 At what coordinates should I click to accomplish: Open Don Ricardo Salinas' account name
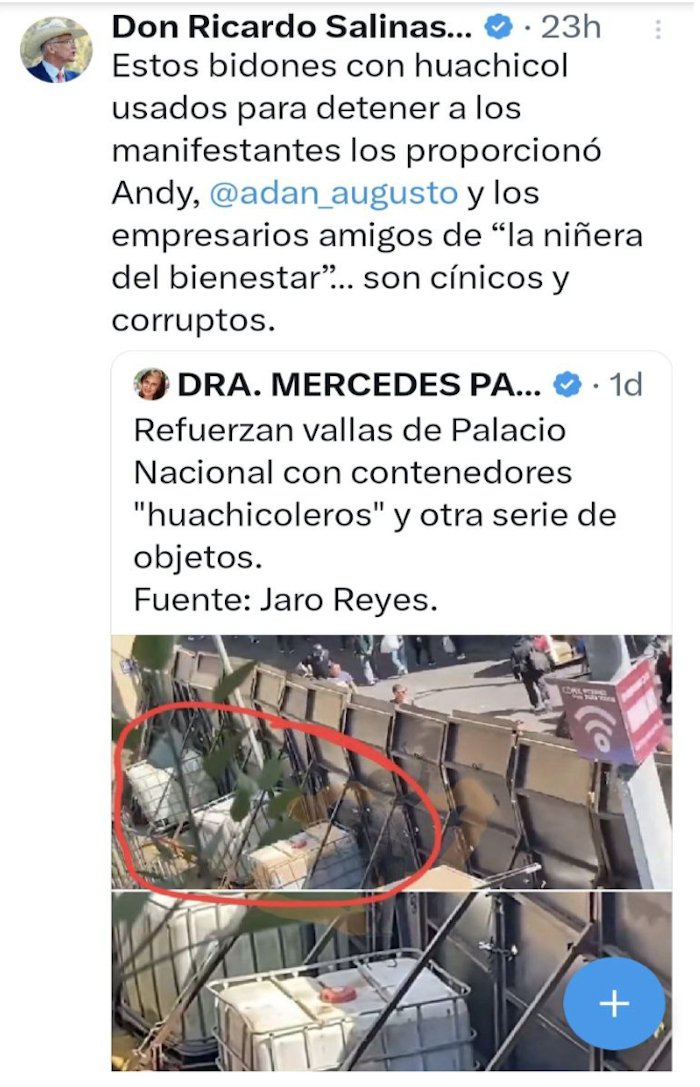coord(292,27)
